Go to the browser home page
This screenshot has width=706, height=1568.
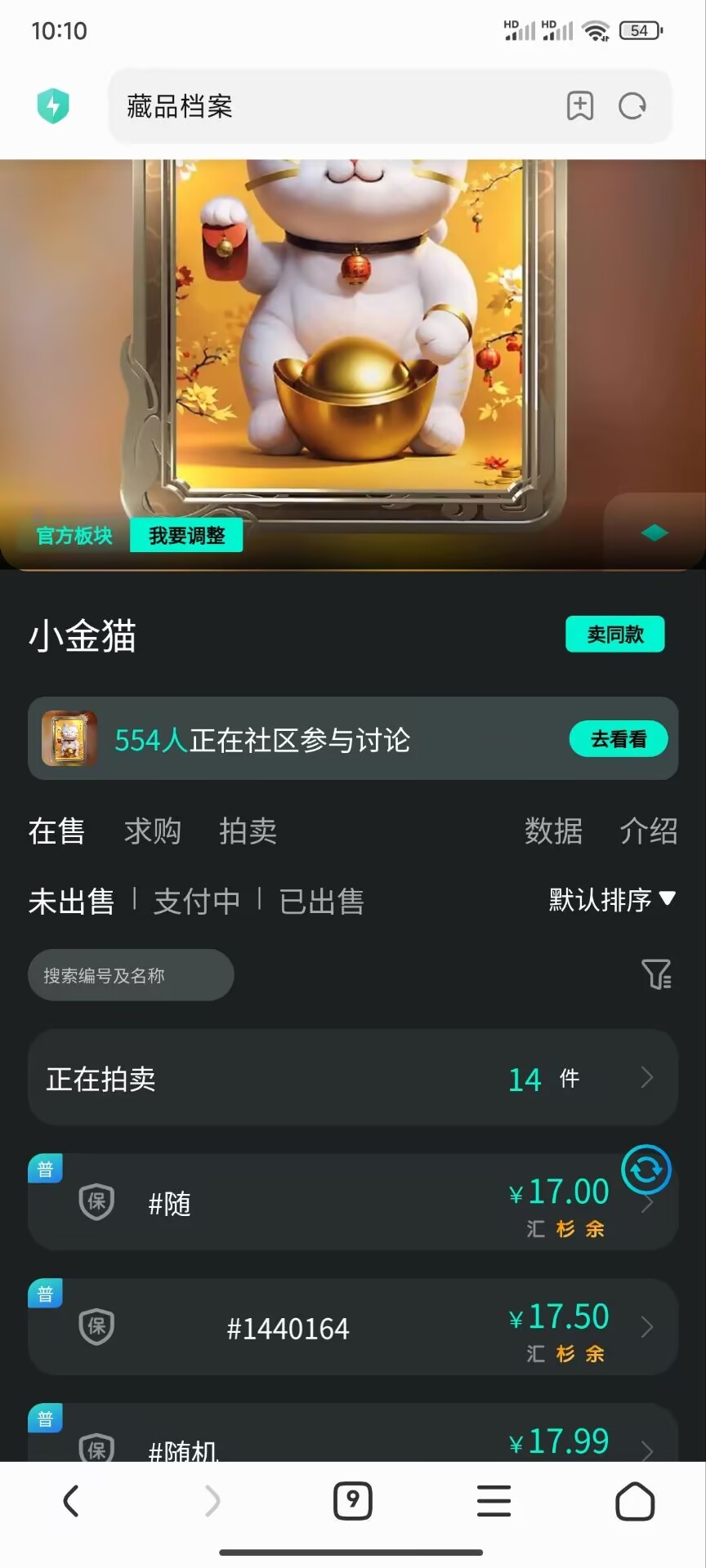click(635, 1501)
